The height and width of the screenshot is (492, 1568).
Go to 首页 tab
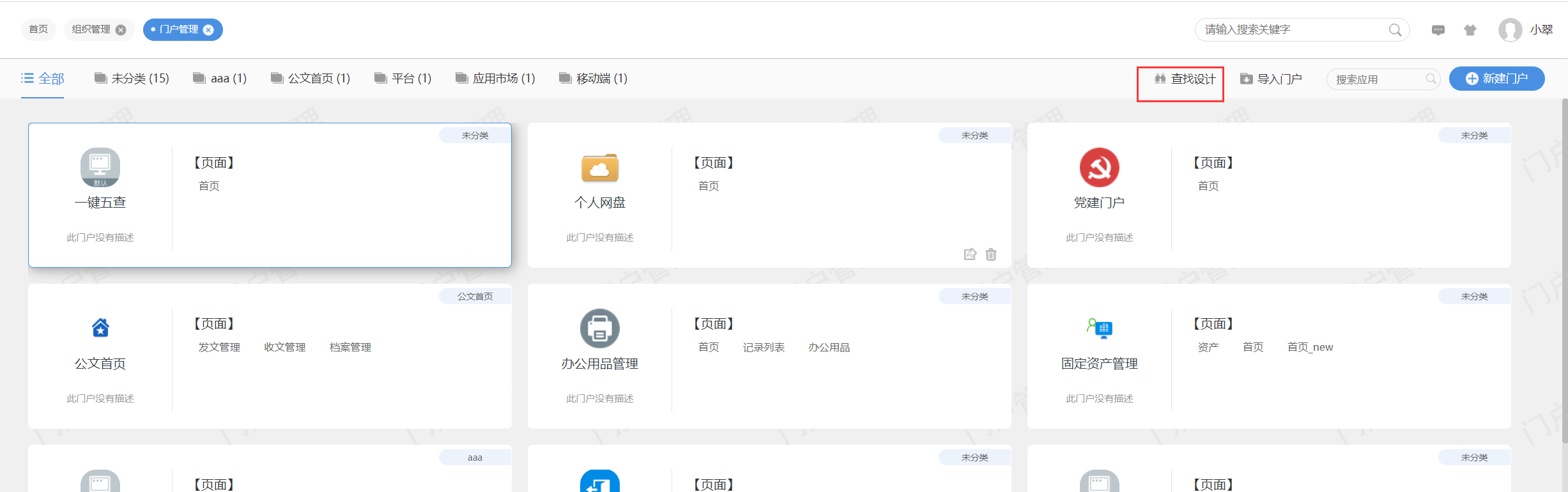(x=38, y=29)
